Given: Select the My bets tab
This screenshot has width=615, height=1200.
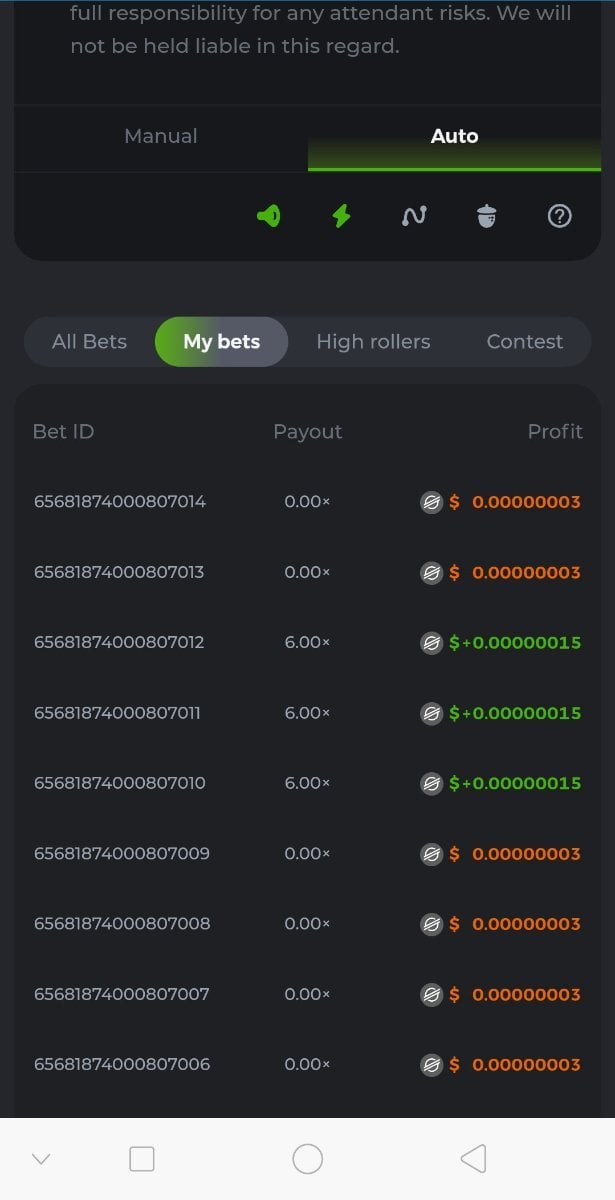Looking at the screenshot, I should pos(221,342).
